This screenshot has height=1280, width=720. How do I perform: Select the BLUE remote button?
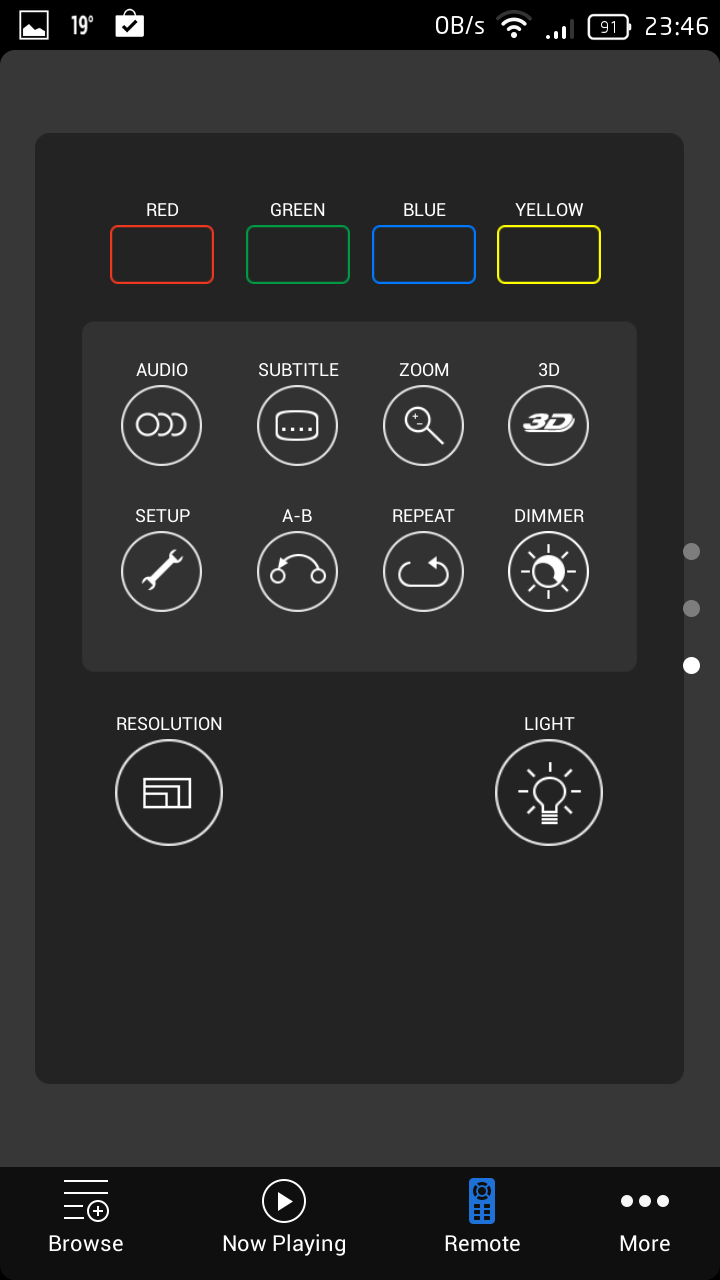click(x=424, y=254)
